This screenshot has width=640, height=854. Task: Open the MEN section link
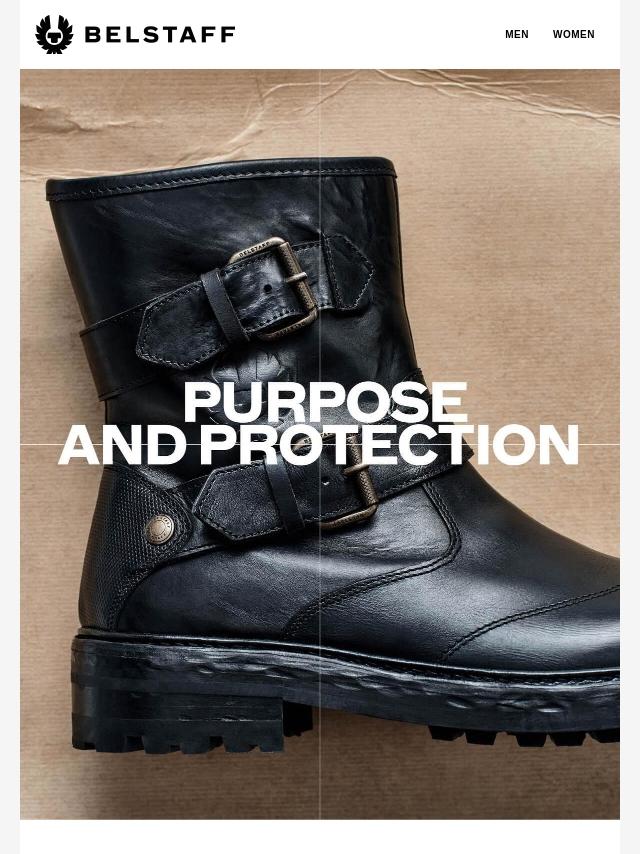point(516,35)
